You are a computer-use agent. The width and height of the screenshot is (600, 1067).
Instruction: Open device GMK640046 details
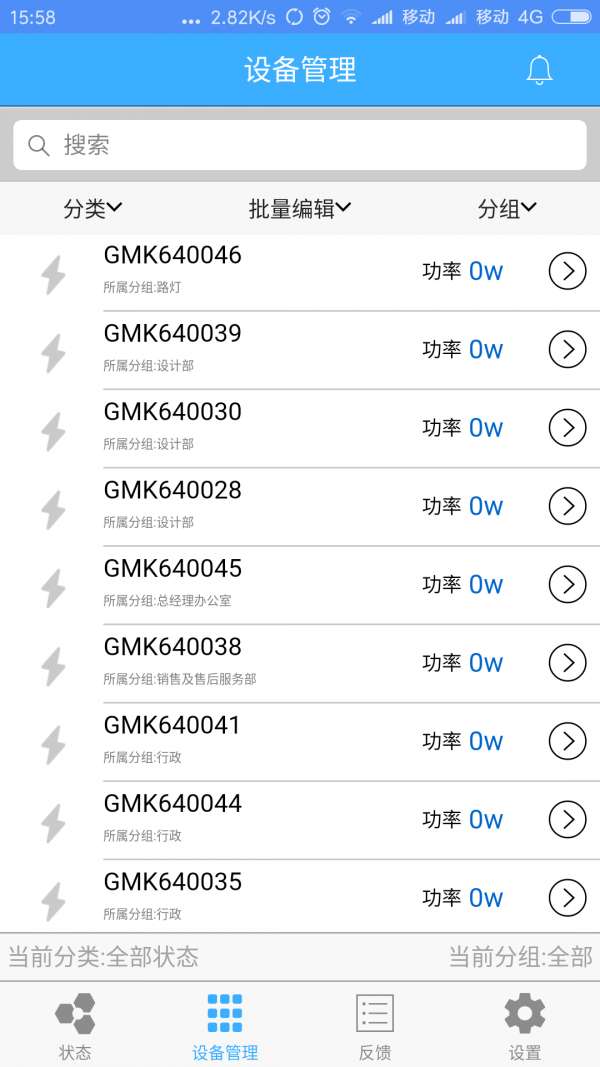point(567,271)
